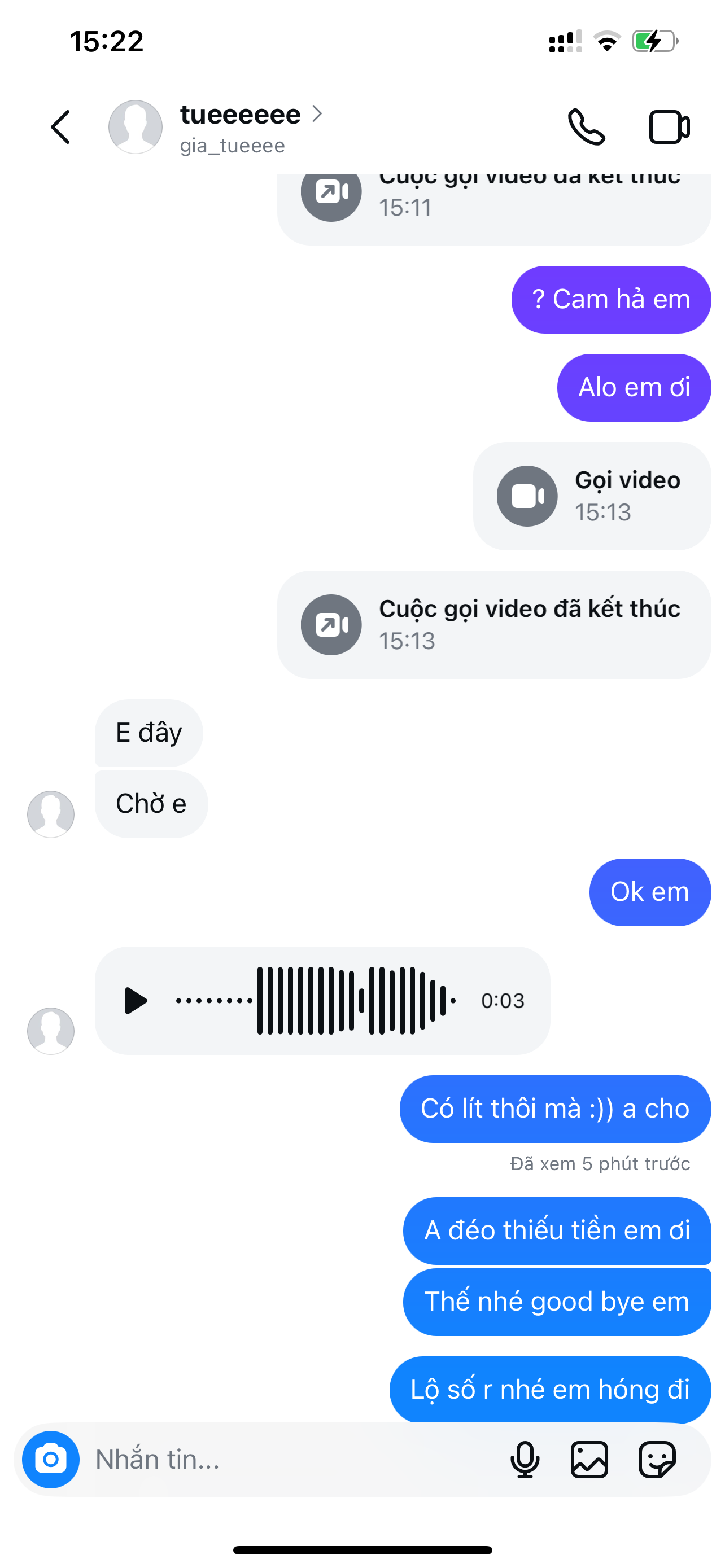Screen dimensions: 725x1568
Task: Start a video call with tueeeeee
Action: 669,127
